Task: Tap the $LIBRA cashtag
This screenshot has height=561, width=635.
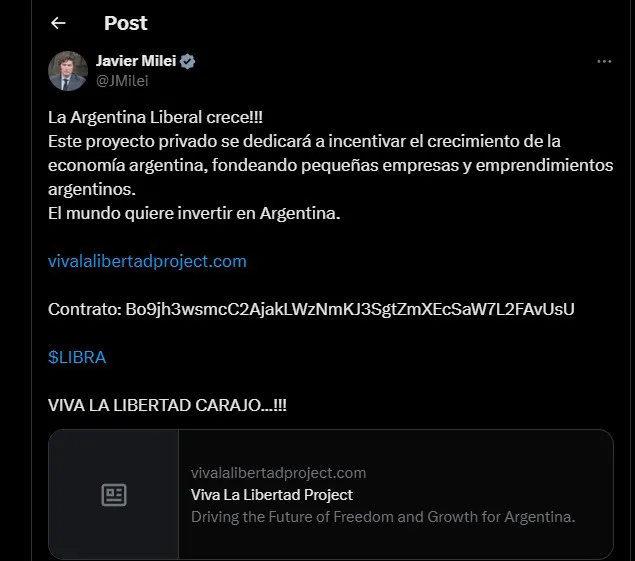Action: click(x=77, y=357)
